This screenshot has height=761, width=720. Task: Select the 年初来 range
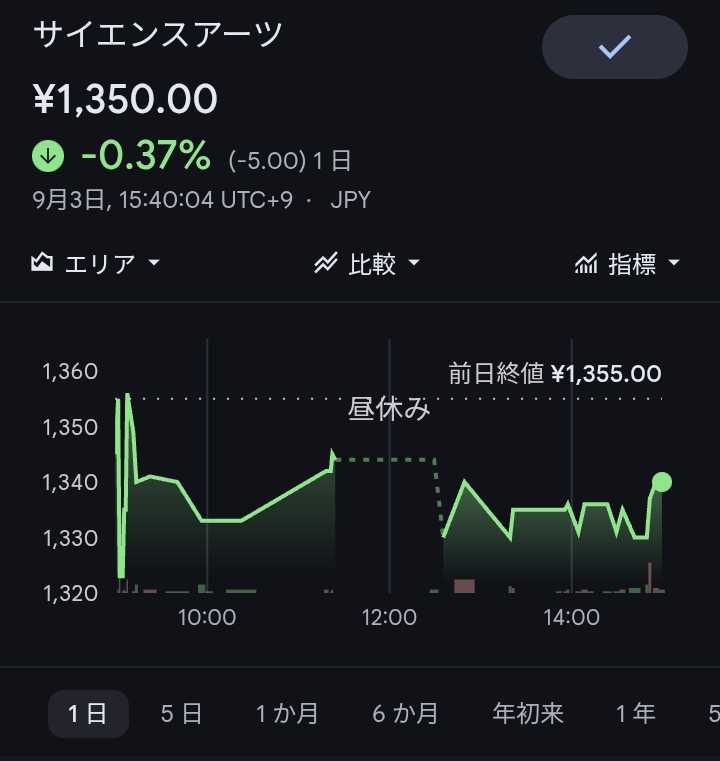point(528,713)
